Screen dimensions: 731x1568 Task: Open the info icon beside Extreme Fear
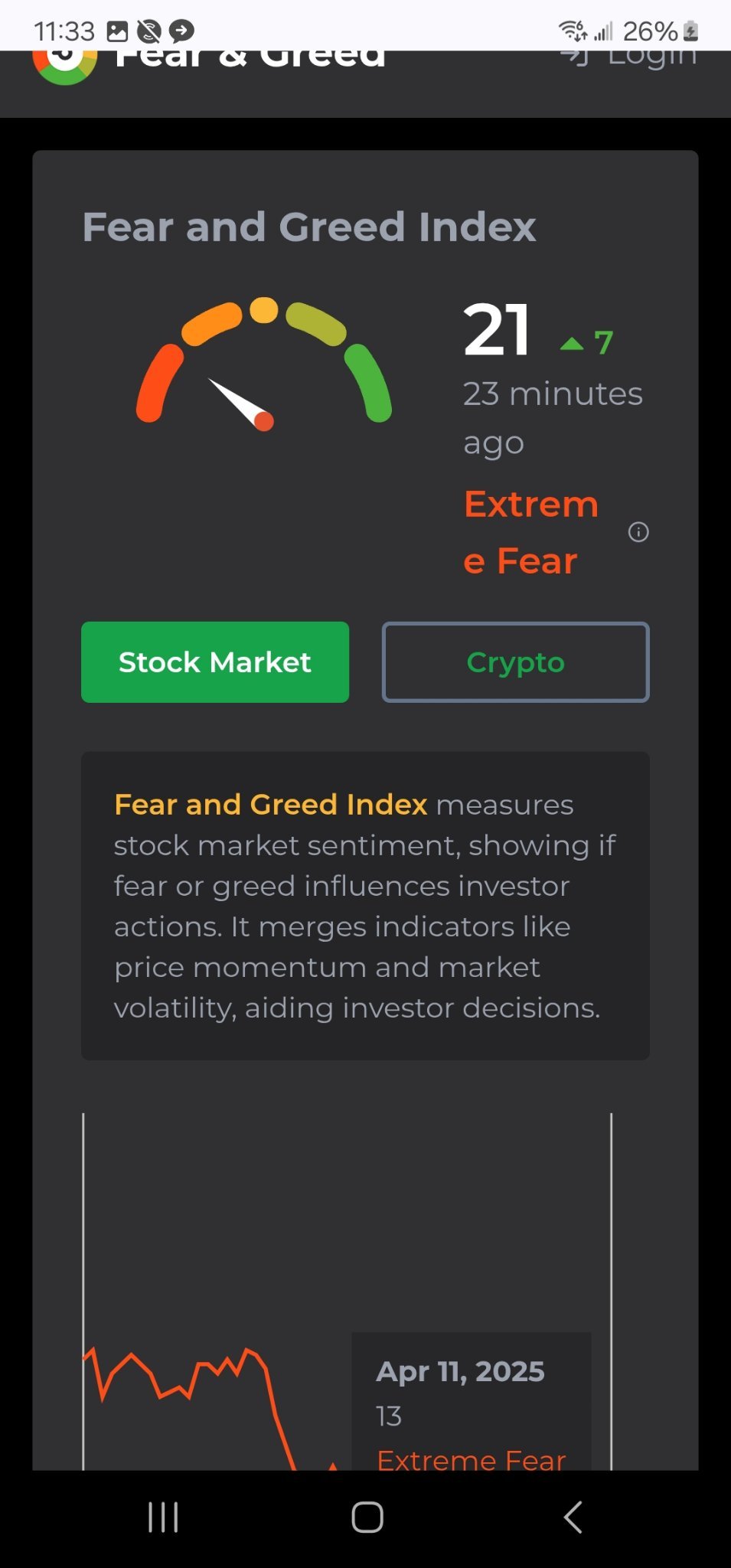click(638, 532)
